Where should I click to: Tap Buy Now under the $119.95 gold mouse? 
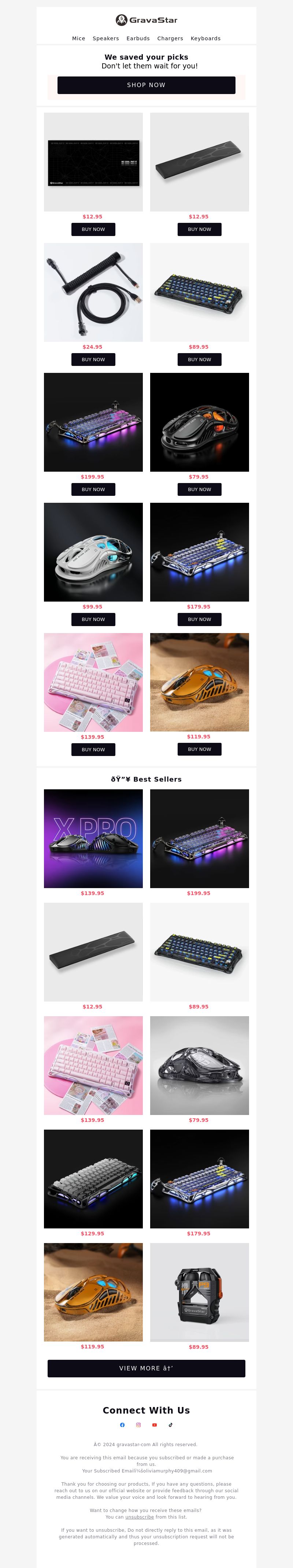(199, 749)
